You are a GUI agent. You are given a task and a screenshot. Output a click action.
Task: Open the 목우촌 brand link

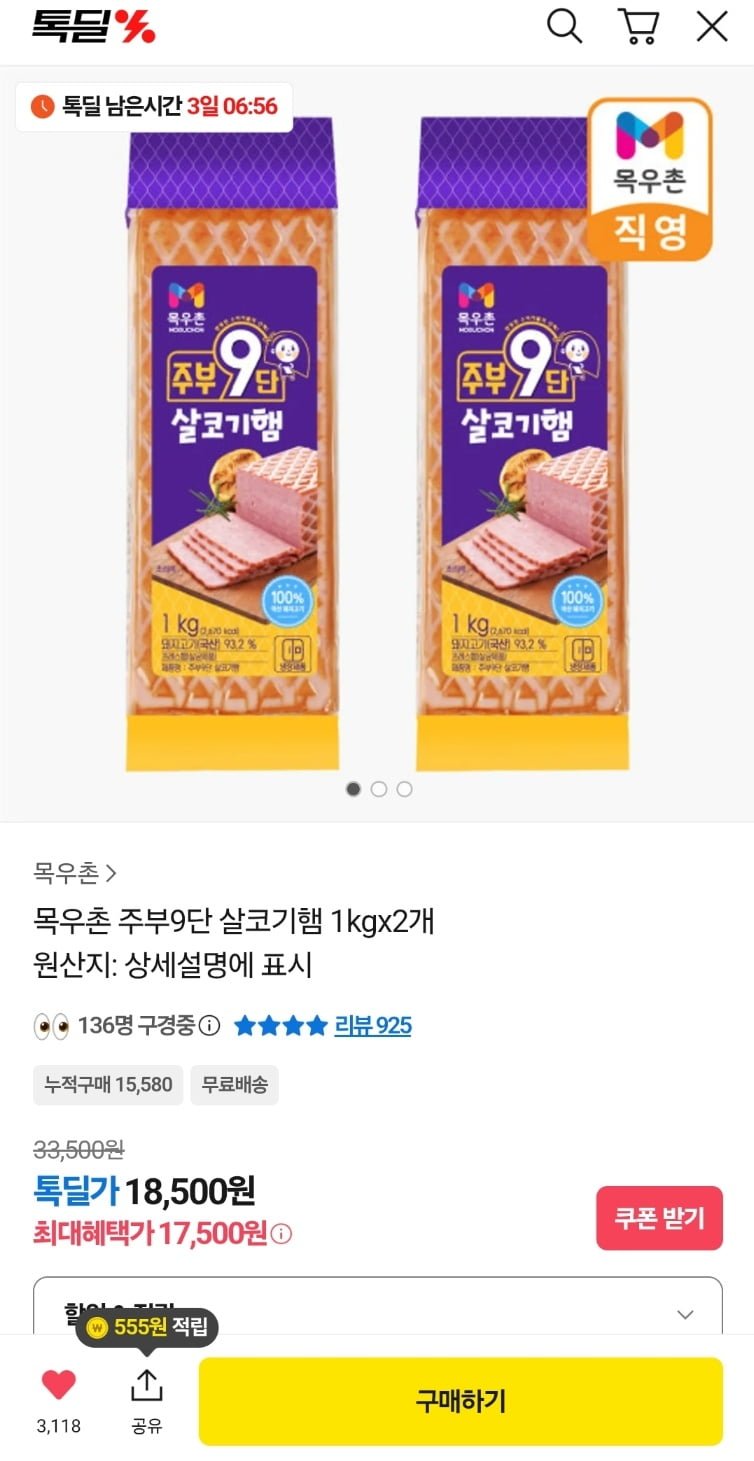75,873
